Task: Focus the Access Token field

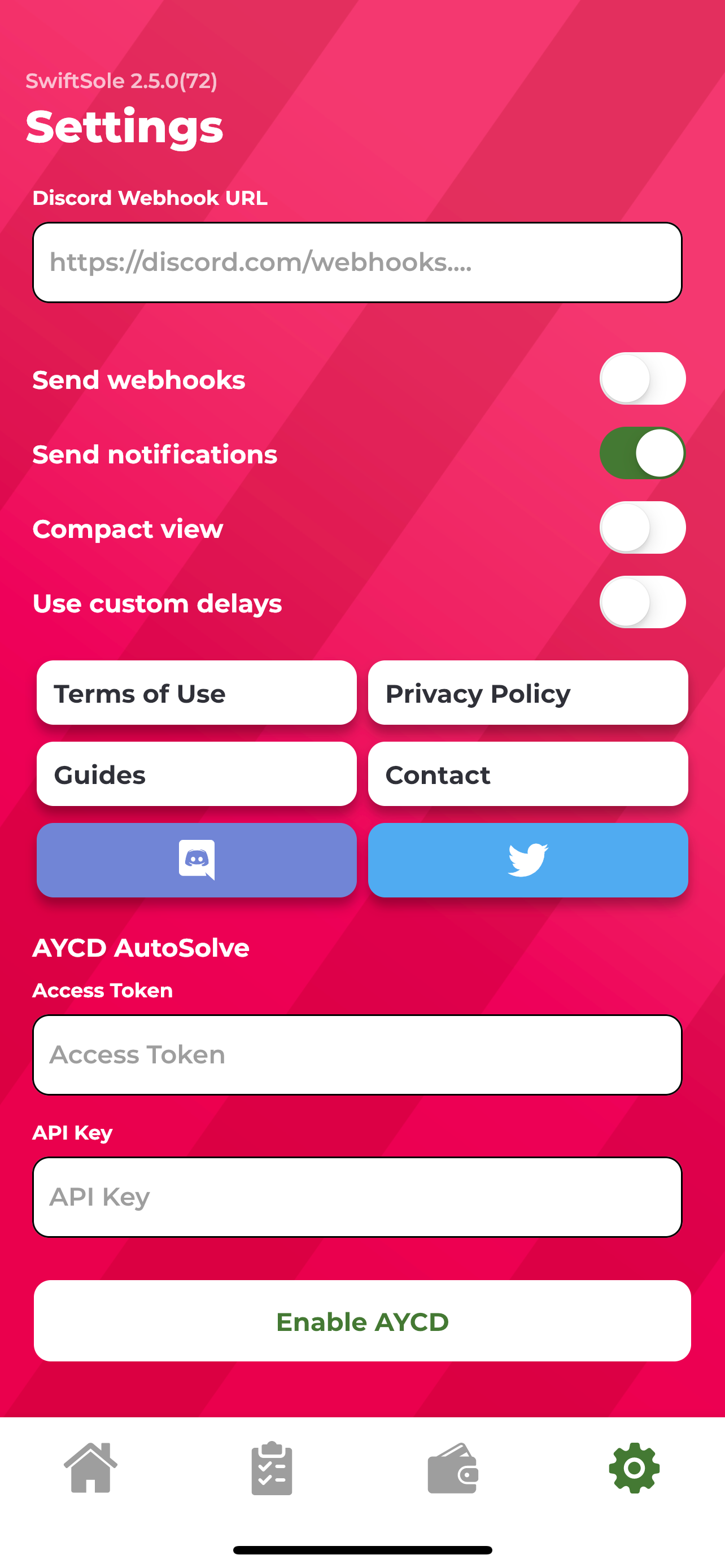Action: (x=357, y=1054)
